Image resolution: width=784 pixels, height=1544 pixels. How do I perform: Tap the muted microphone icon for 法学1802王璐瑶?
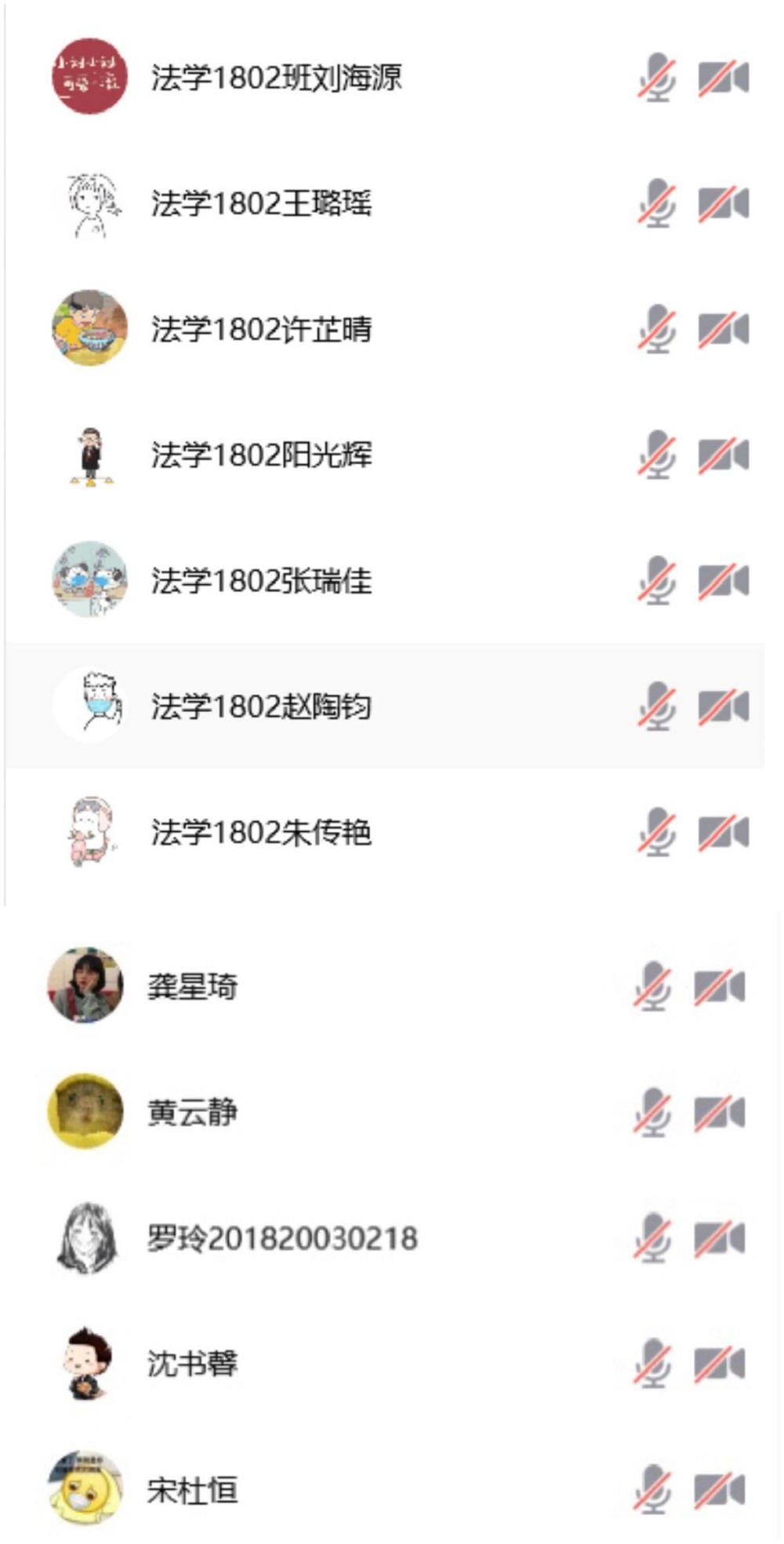point(656,204)
